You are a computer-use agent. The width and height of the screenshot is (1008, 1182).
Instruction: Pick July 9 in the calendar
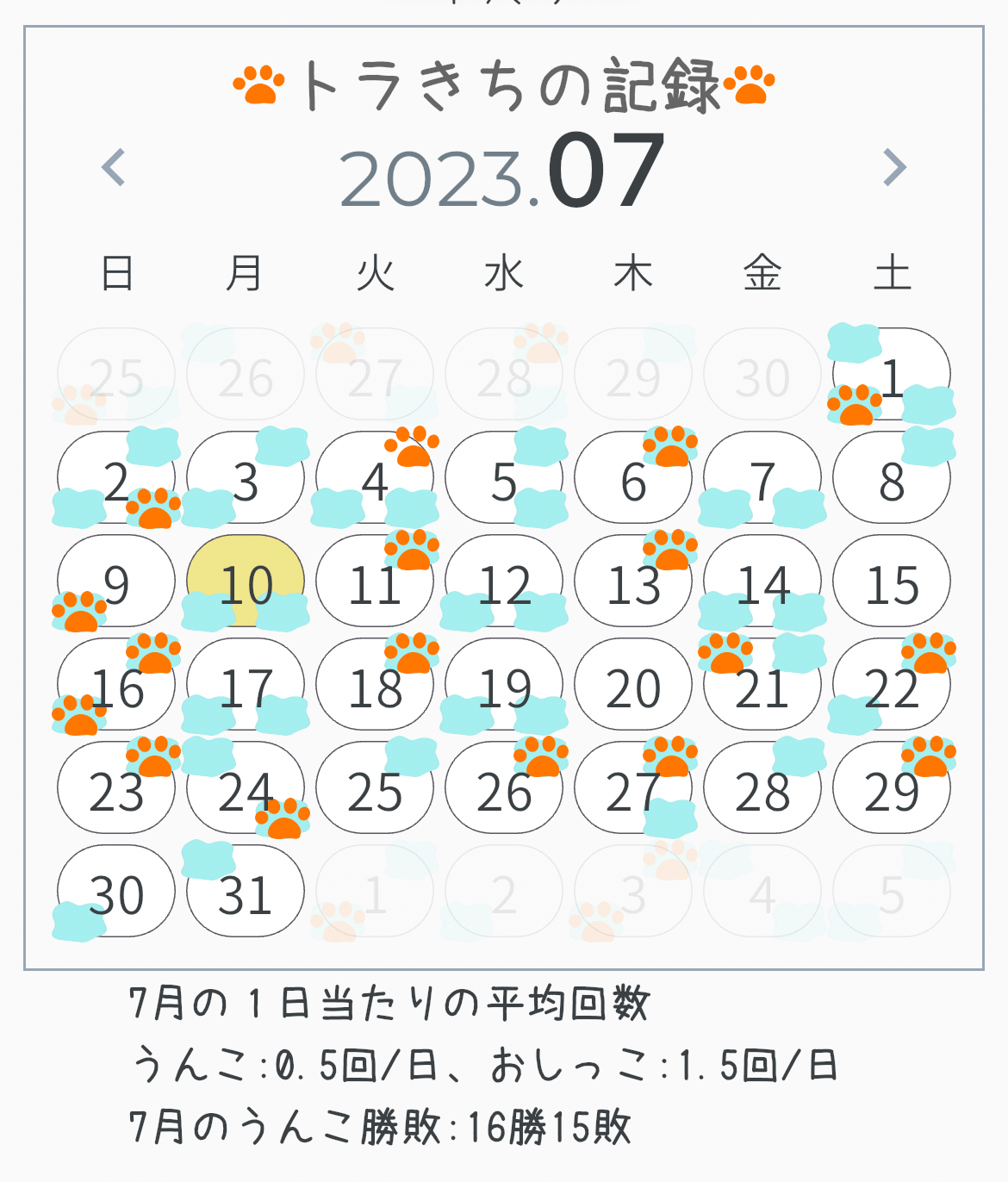(116, 582)
